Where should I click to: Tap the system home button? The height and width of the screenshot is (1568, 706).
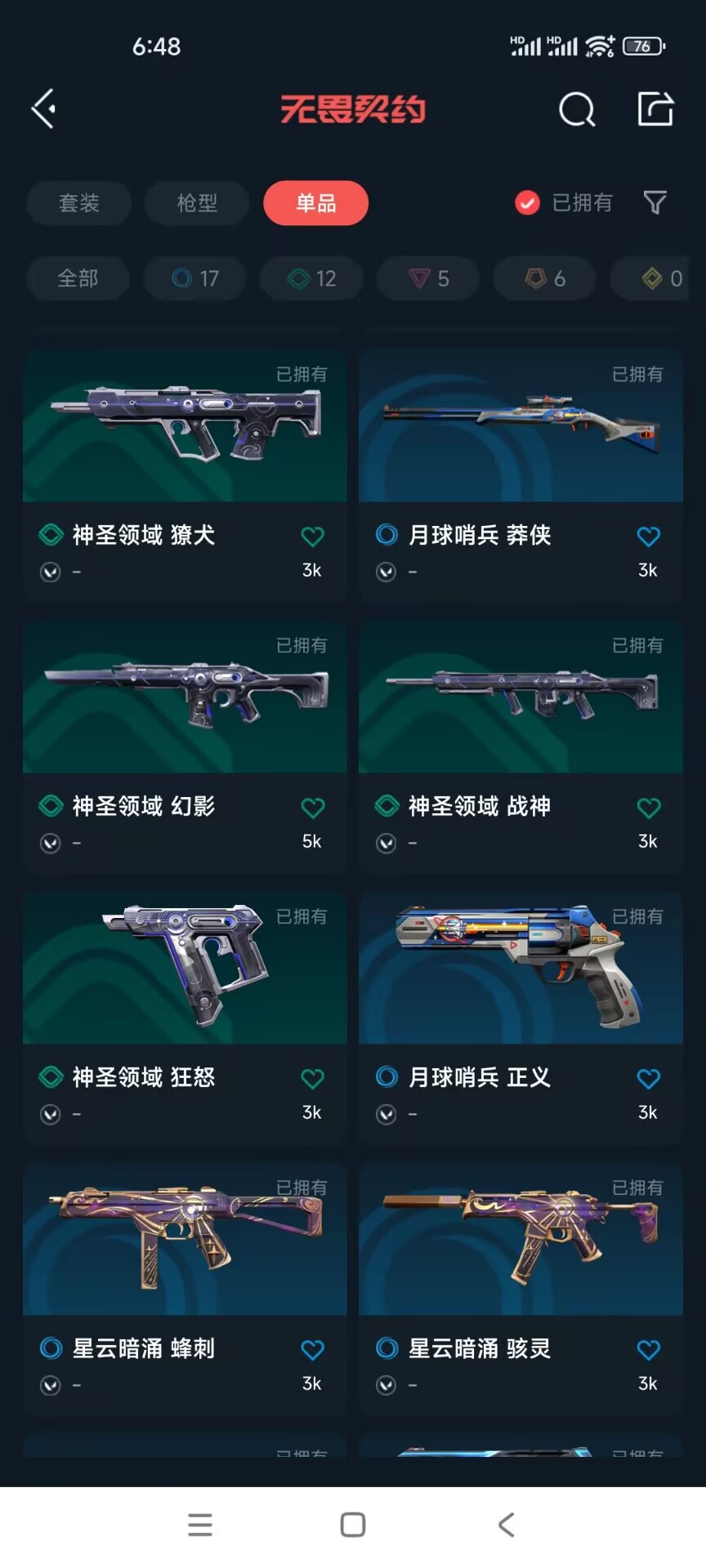point(353,1525)
